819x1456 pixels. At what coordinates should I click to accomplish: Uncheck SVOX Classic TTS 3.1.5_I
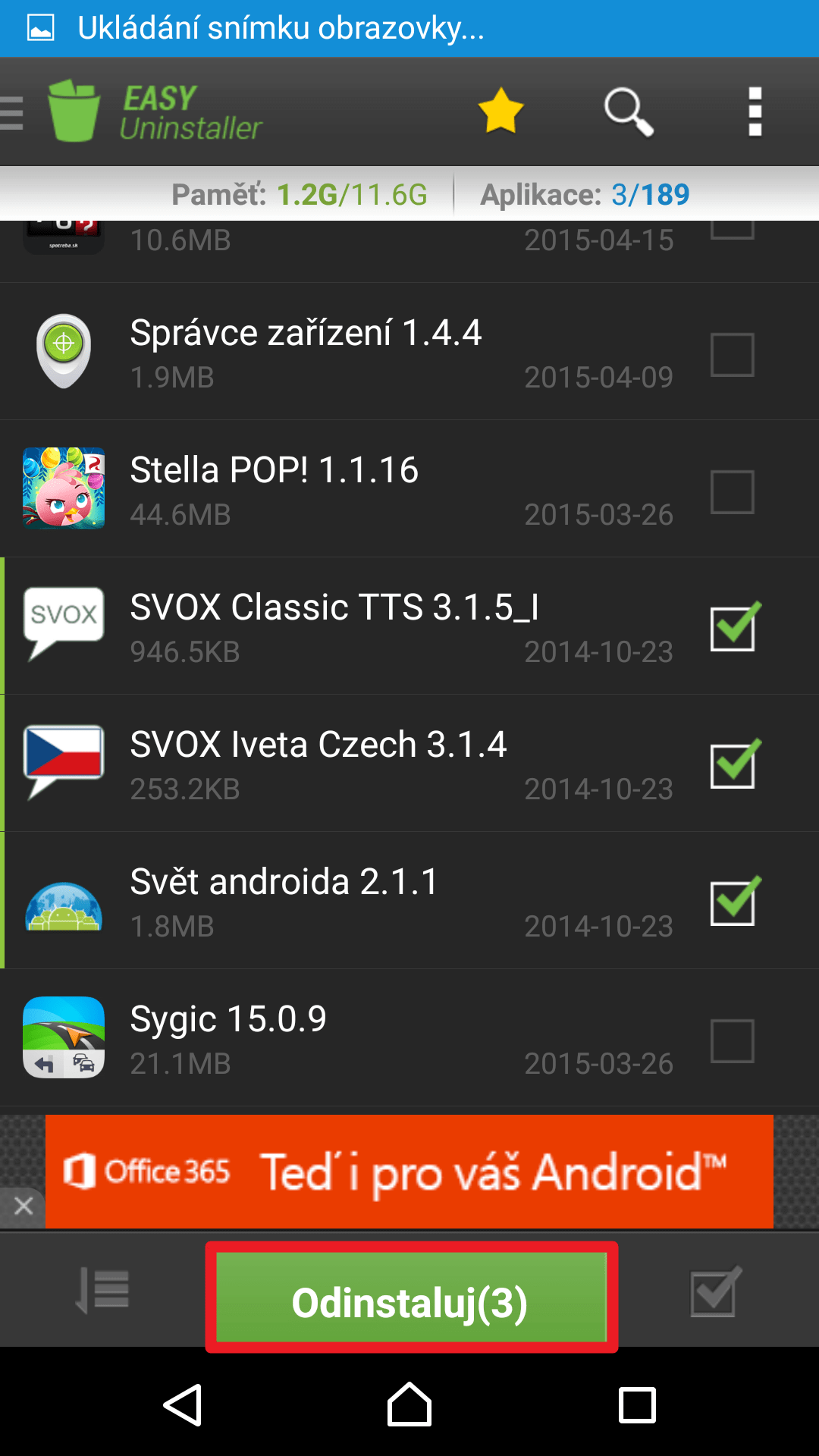click(x=735, y=626)
